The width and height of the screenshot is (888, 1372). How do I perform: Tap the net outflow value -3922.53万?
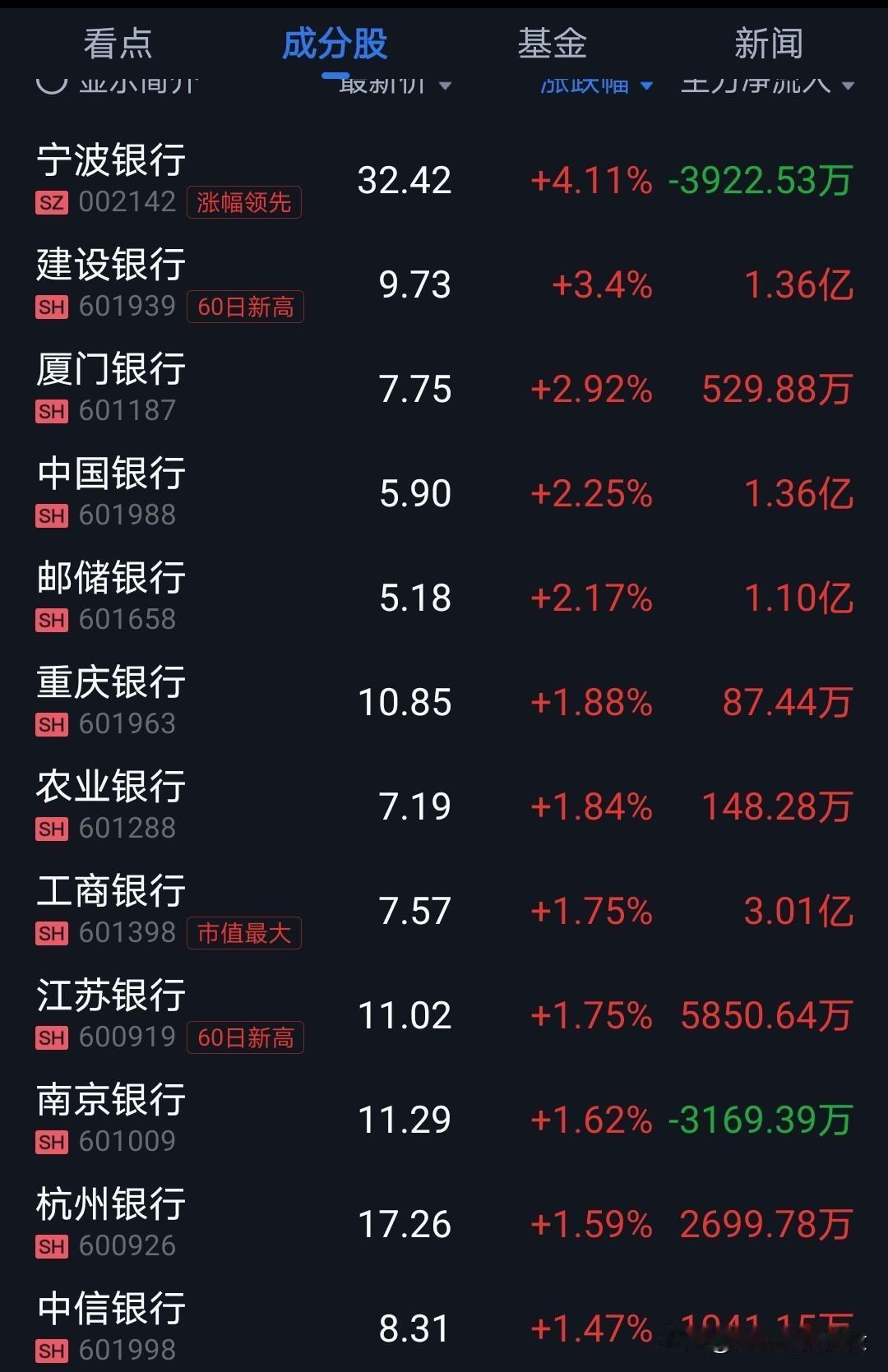[x=757, y=180]
